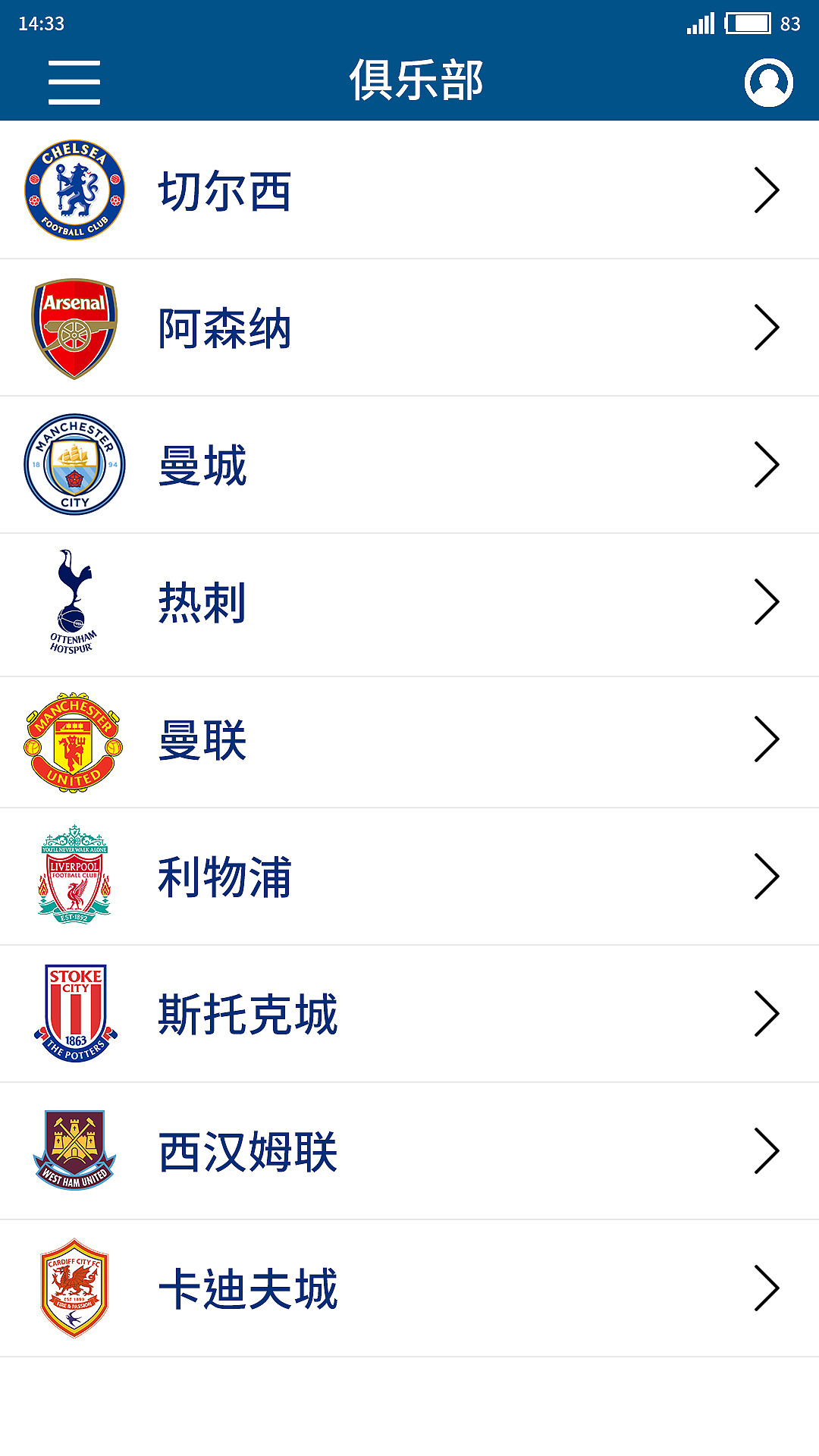Select 斯托克城 in the list
This screenshot has width=819, height=1456.
pos(409,1014)
